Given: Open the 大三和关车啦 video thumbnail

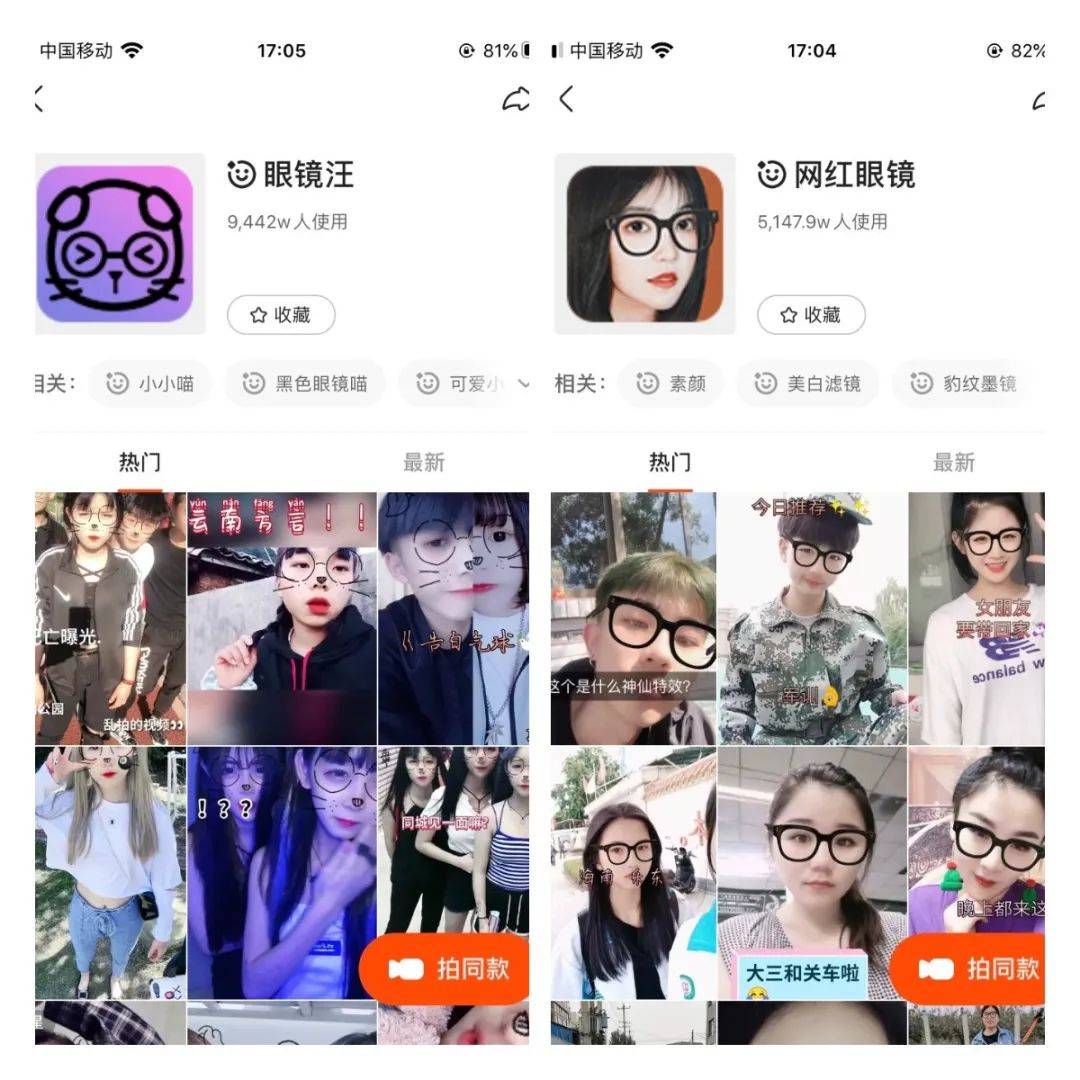Looking at the screenshot, I should coord(812,872).
